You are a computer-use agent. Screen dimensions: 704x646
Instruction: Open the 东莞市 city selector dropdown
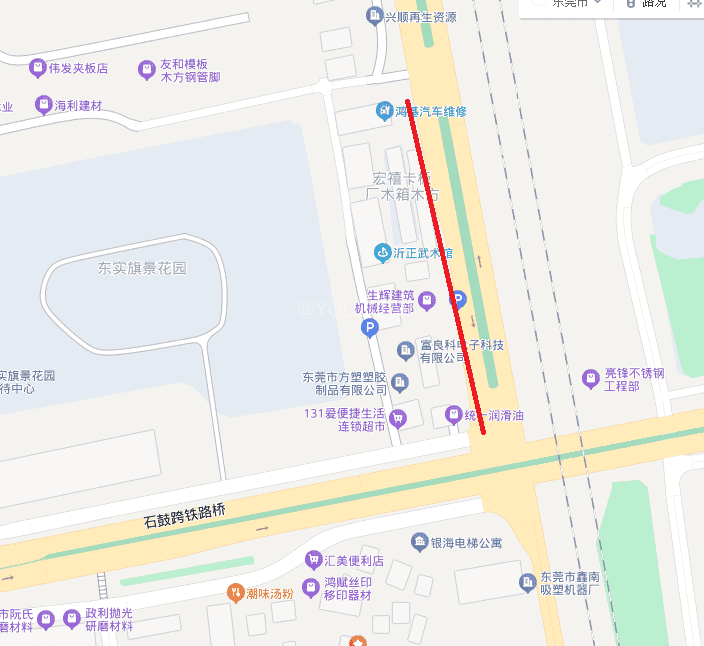tap(573, 3)
